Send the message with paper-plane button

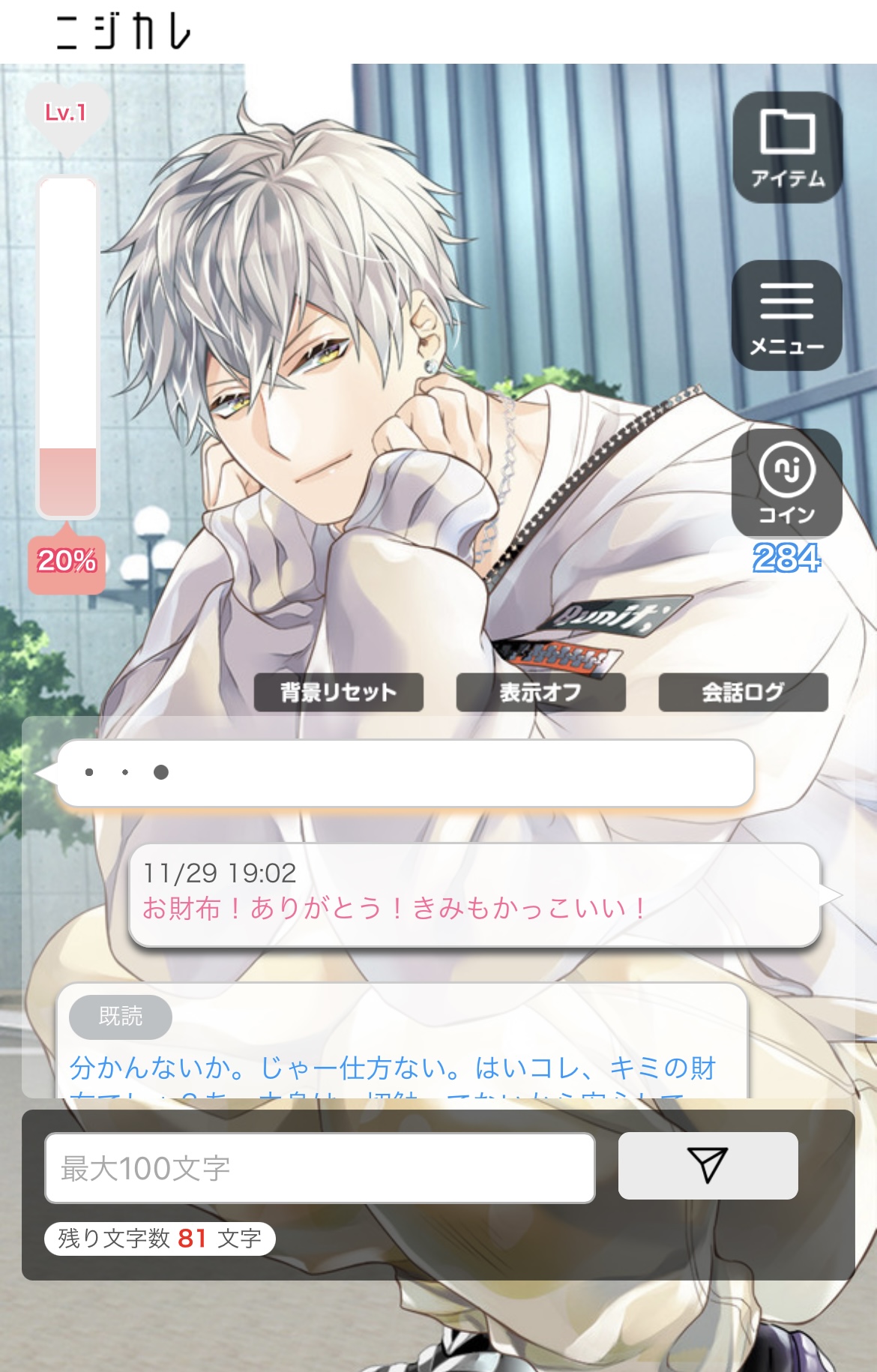708,1166
